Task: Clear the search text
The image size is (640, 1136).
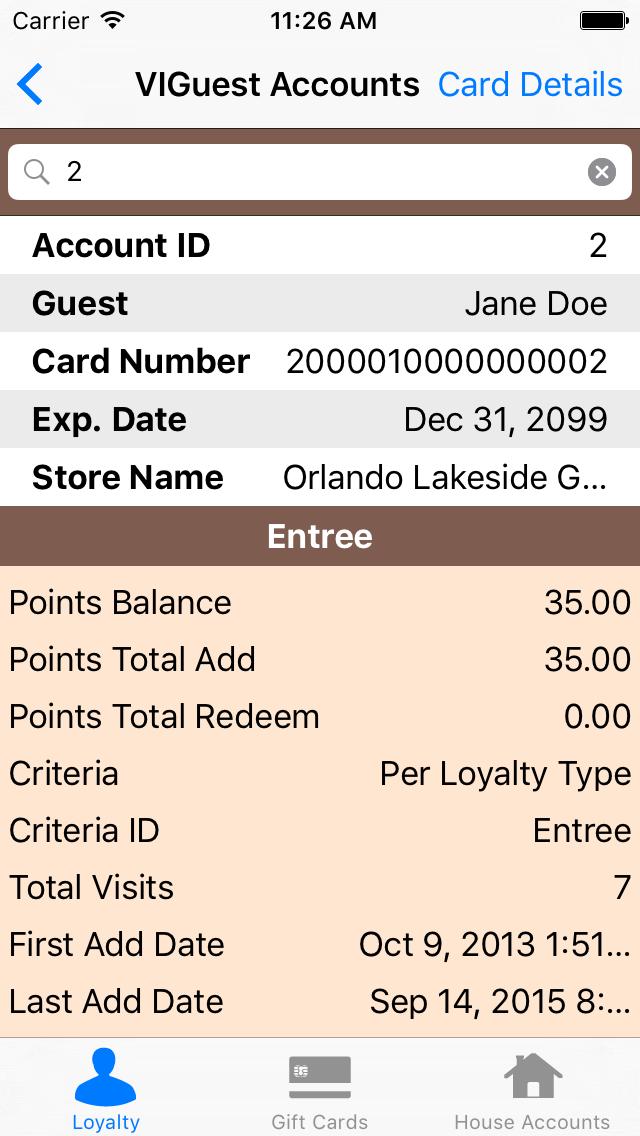Action: 602,172
